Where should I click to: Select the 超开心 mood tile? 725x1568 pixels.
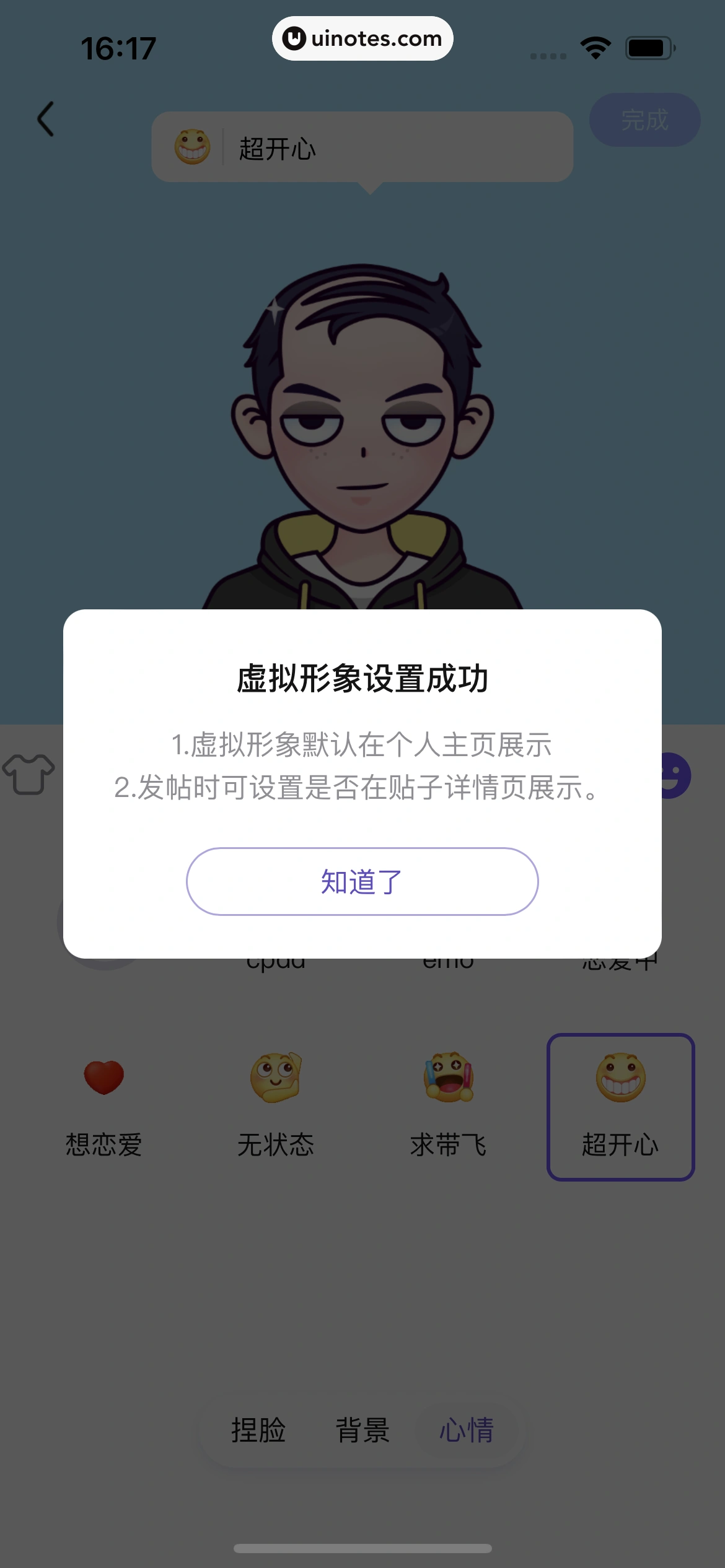(x=620, y=1106)
